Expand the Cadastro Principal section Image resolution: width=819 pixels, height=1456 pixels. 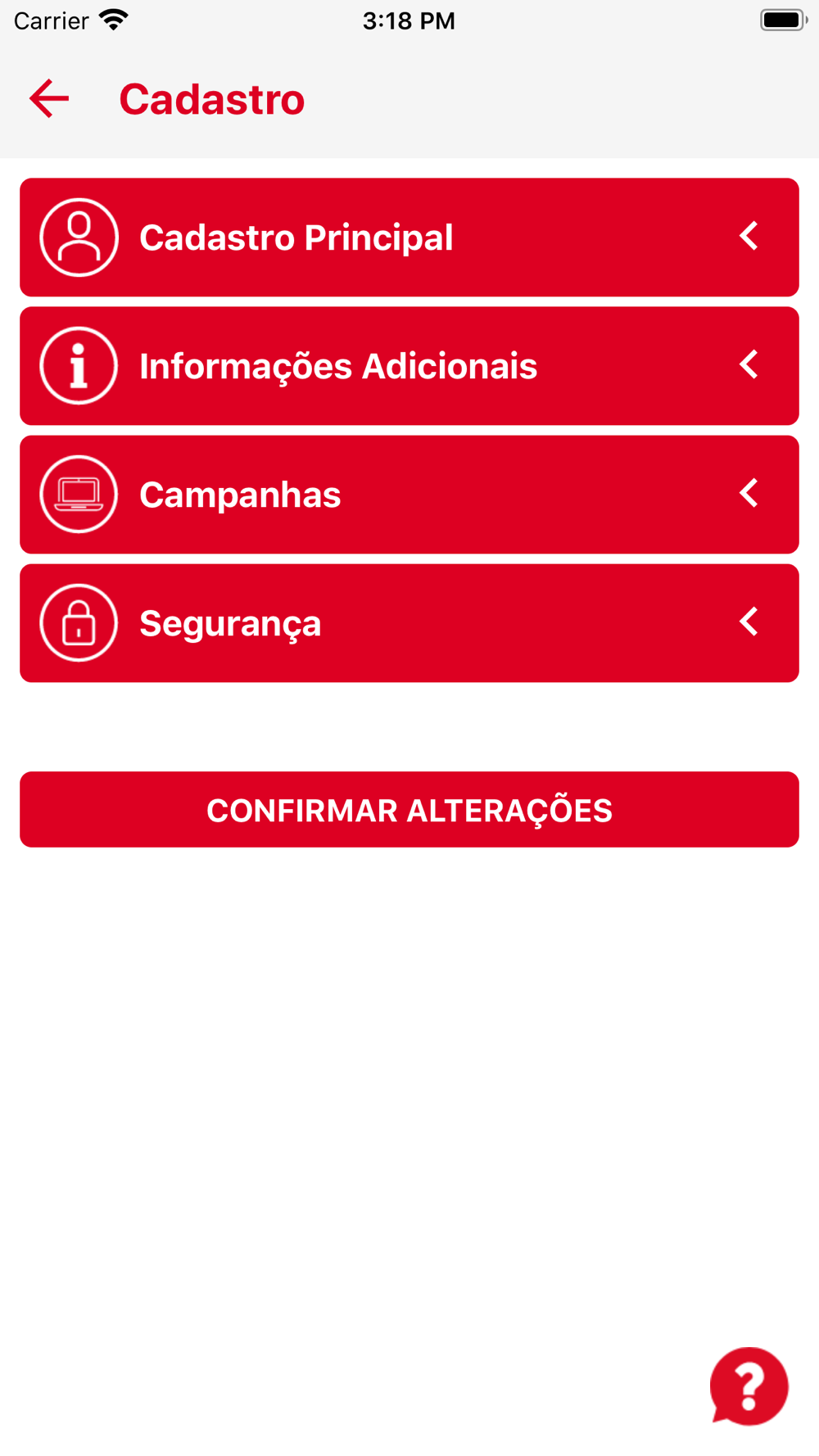pyautogui.click(x=409, y=237)
